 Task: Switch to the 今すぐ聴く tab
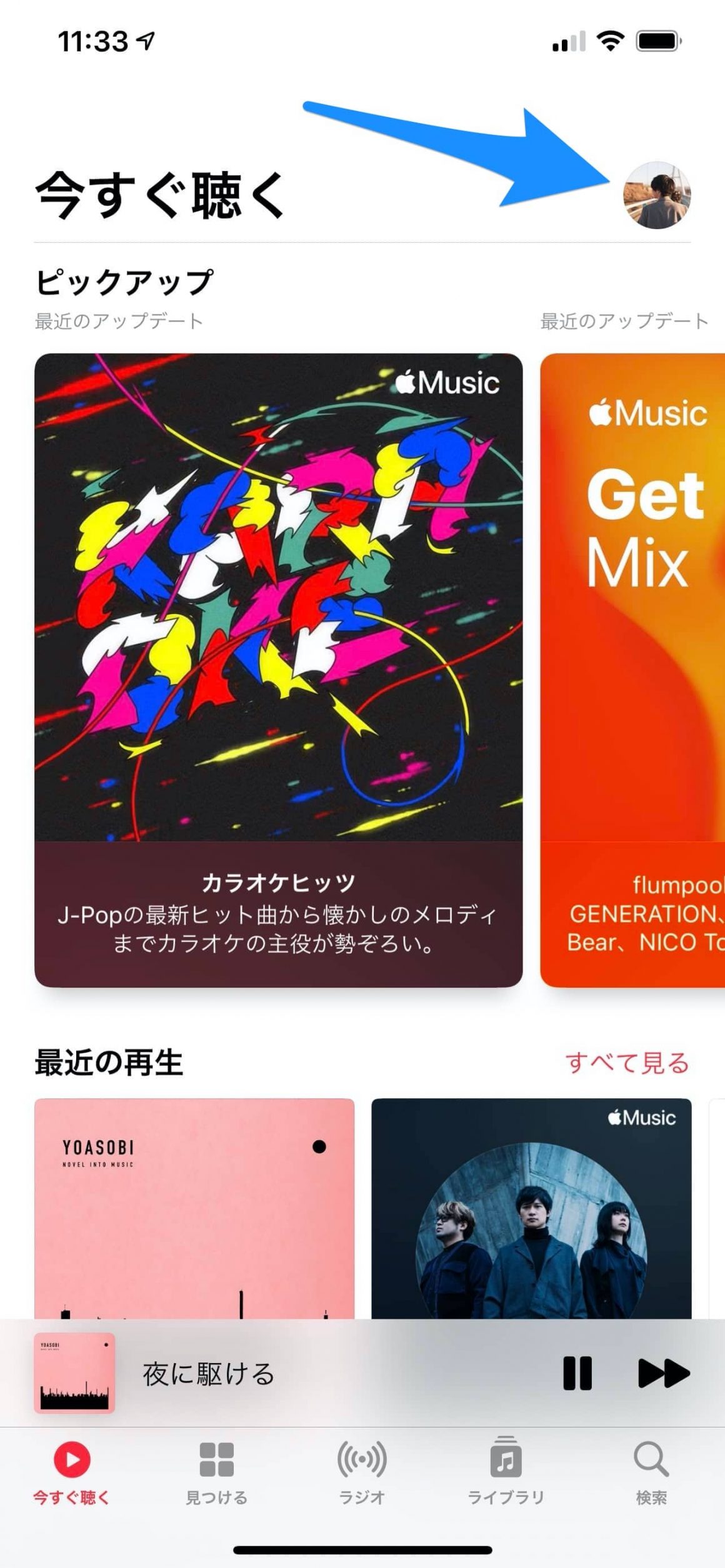(72, 1472)
